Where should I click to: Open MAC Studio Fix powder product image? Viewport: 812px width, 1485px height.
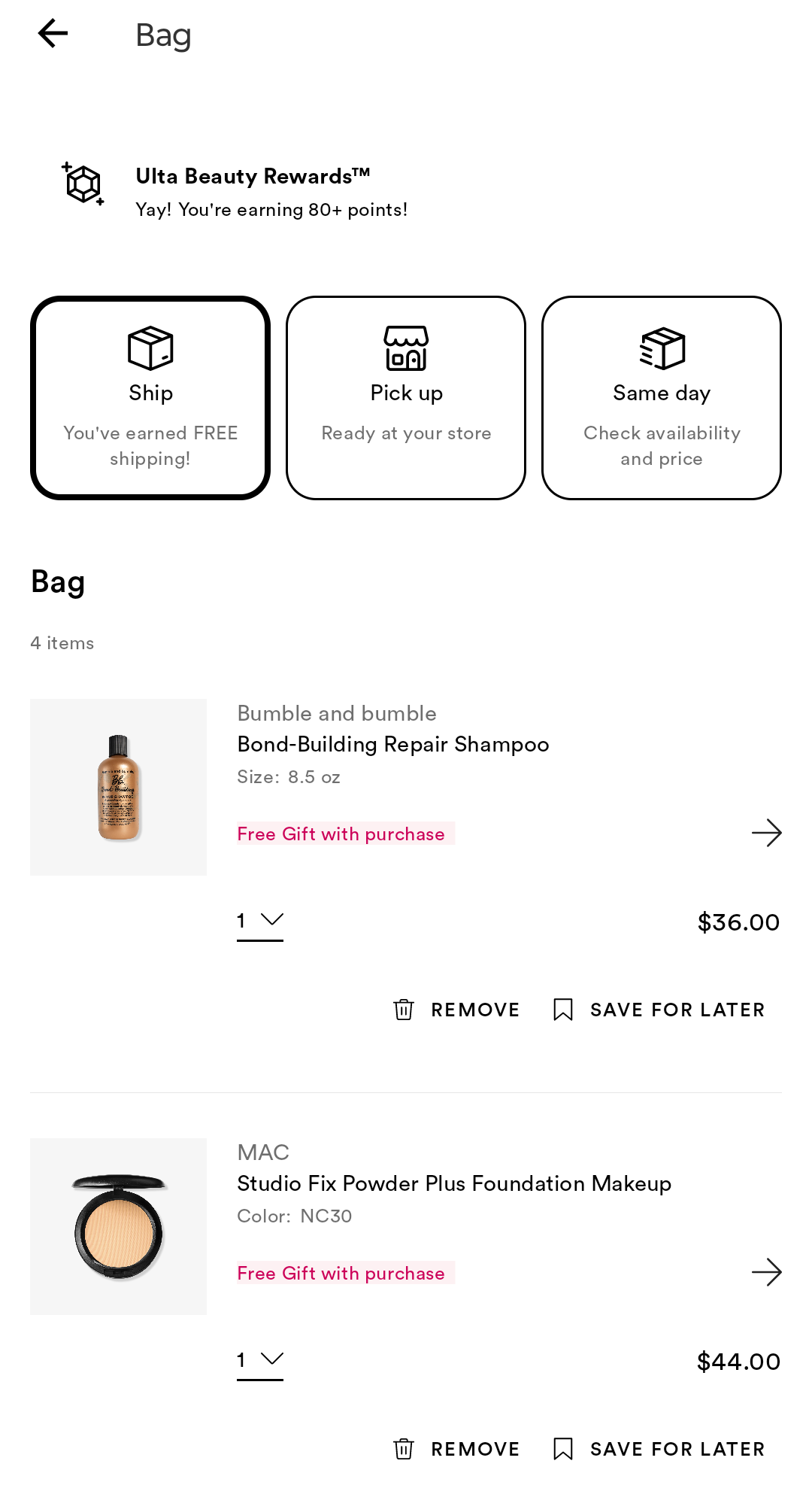point(118,1226)
